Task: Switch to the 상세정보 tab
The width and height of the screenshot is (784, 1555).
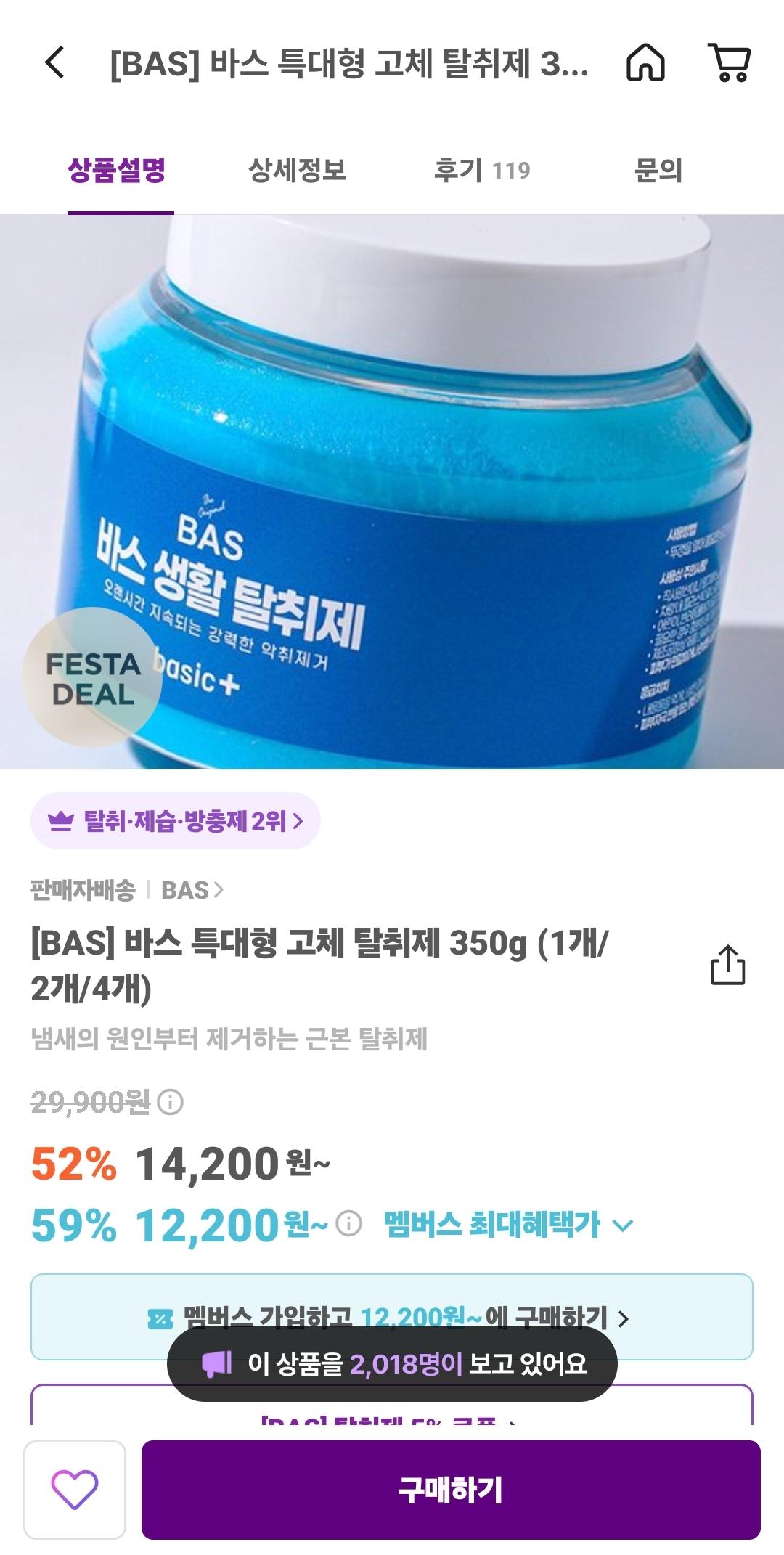Action: [x=297, y=171]
